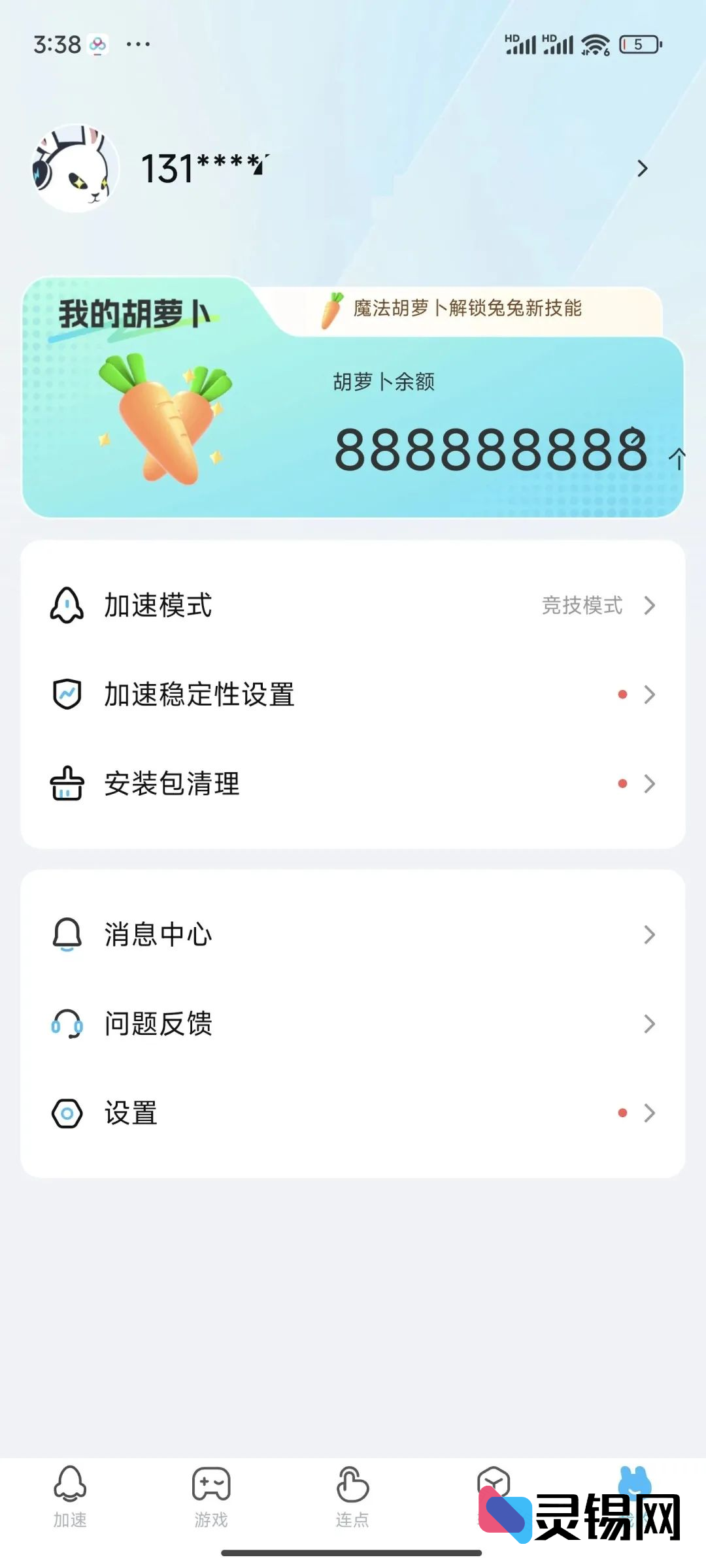
Task: Open 安装包清理
Action: click(353, 783)
